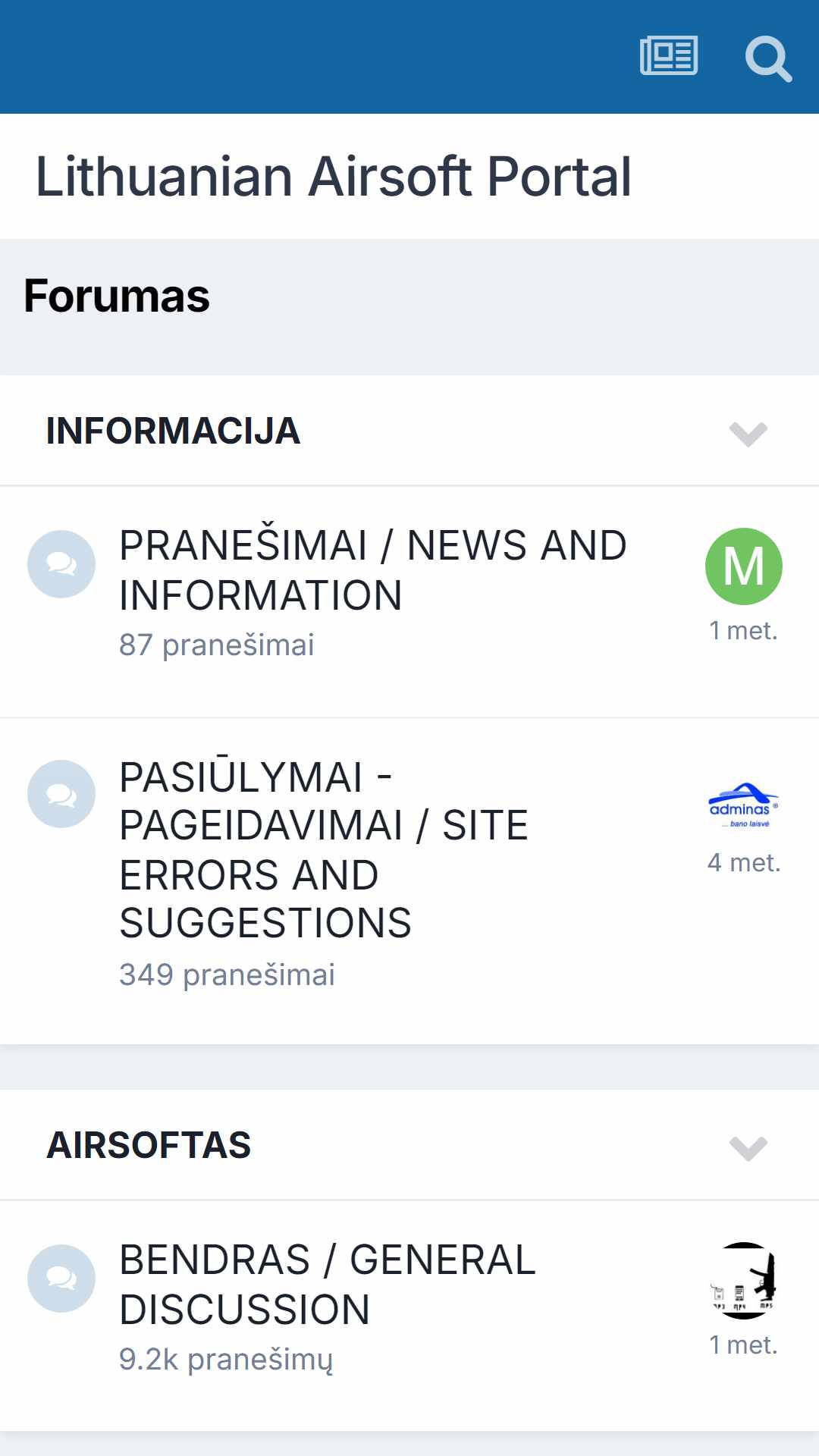View adminas avatar's last post
Viewport: 819px width, 1456px height.
(744, 804)
